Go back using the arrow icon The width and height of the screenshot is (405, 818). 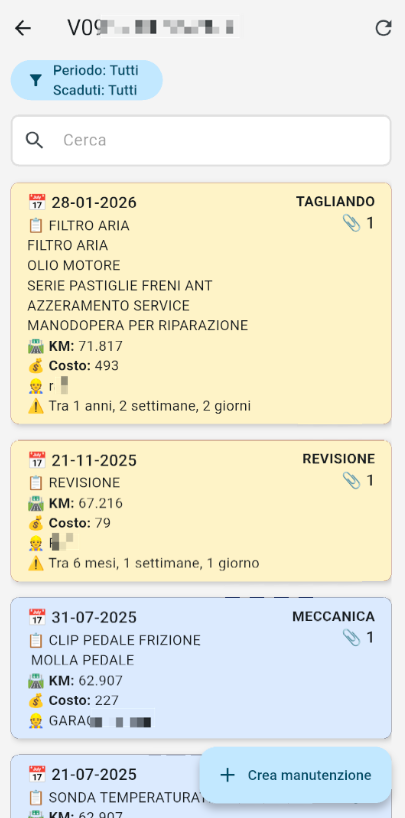(x=23, y=28)
